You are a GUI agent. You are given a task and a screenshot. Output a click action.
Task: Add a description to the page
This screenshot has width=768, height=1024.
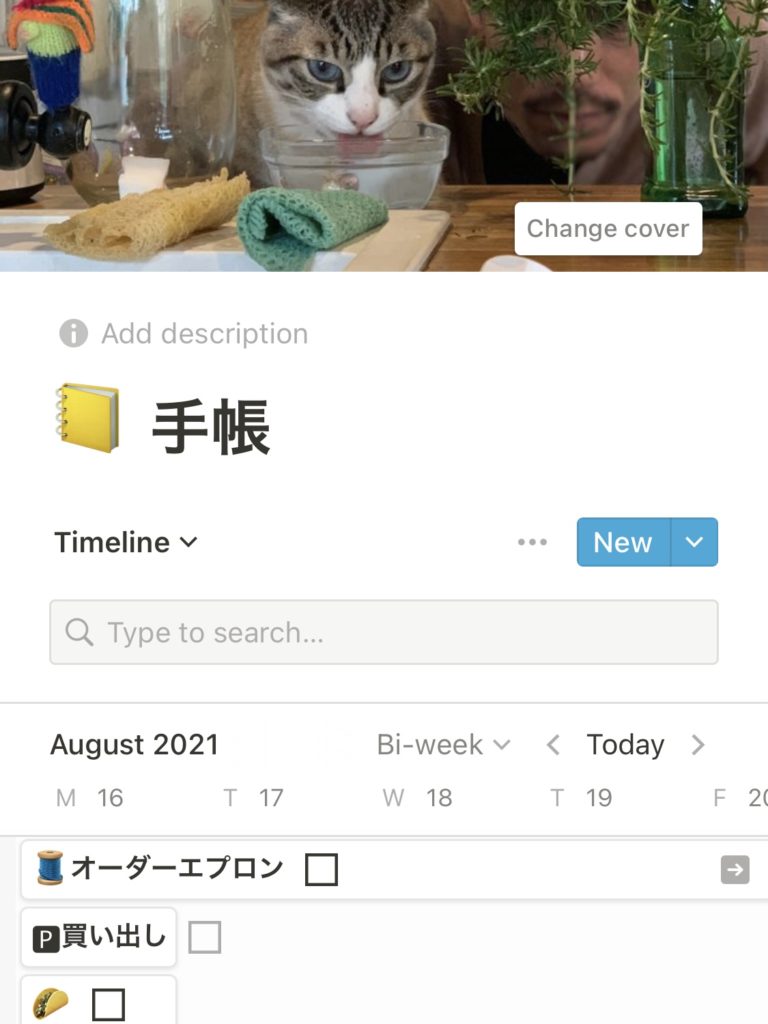(x=204, y=334)
